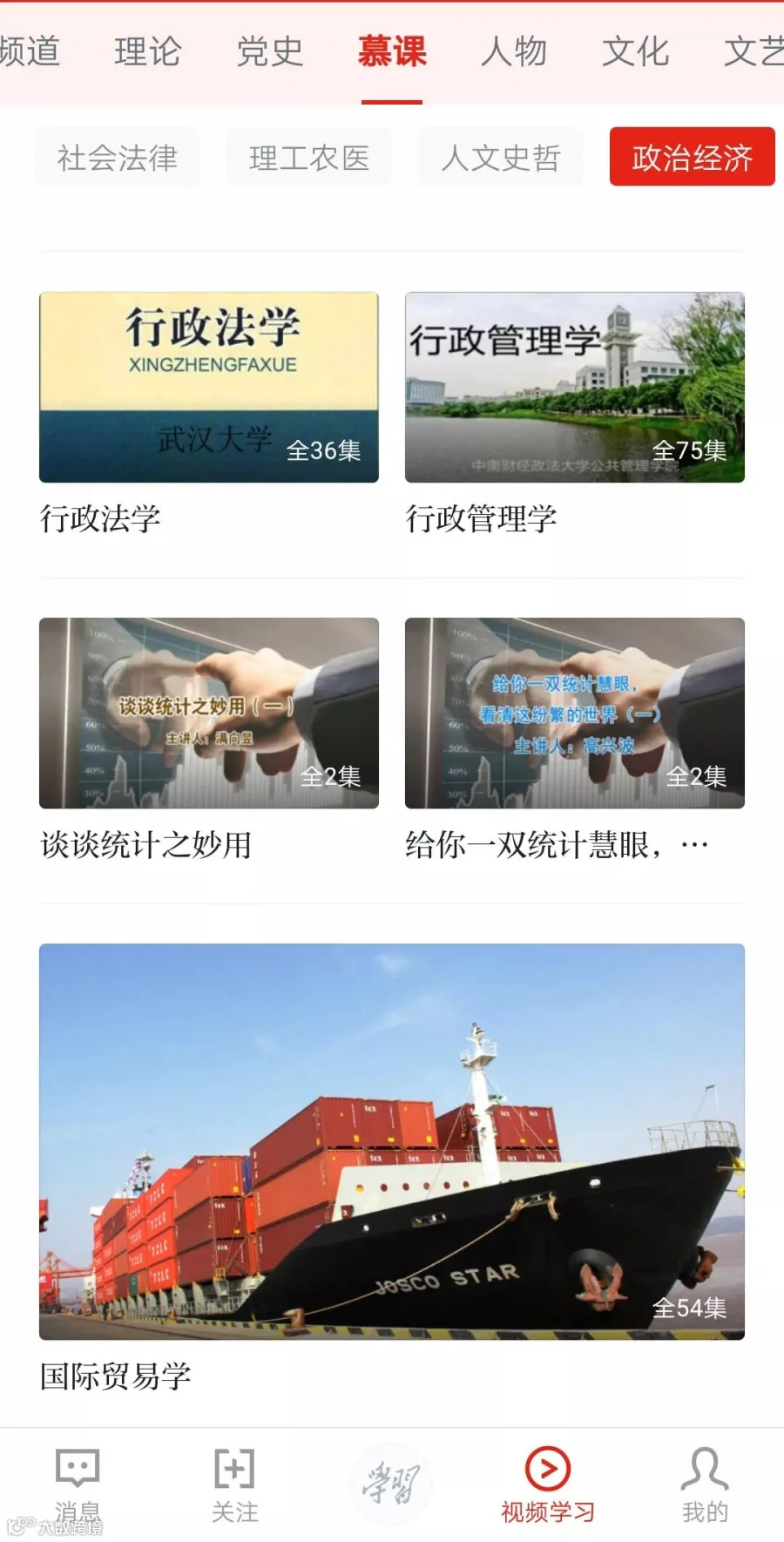The image size is (784, 1542).
Task: Tap the 政治经济 category chip
Action: 693,158
